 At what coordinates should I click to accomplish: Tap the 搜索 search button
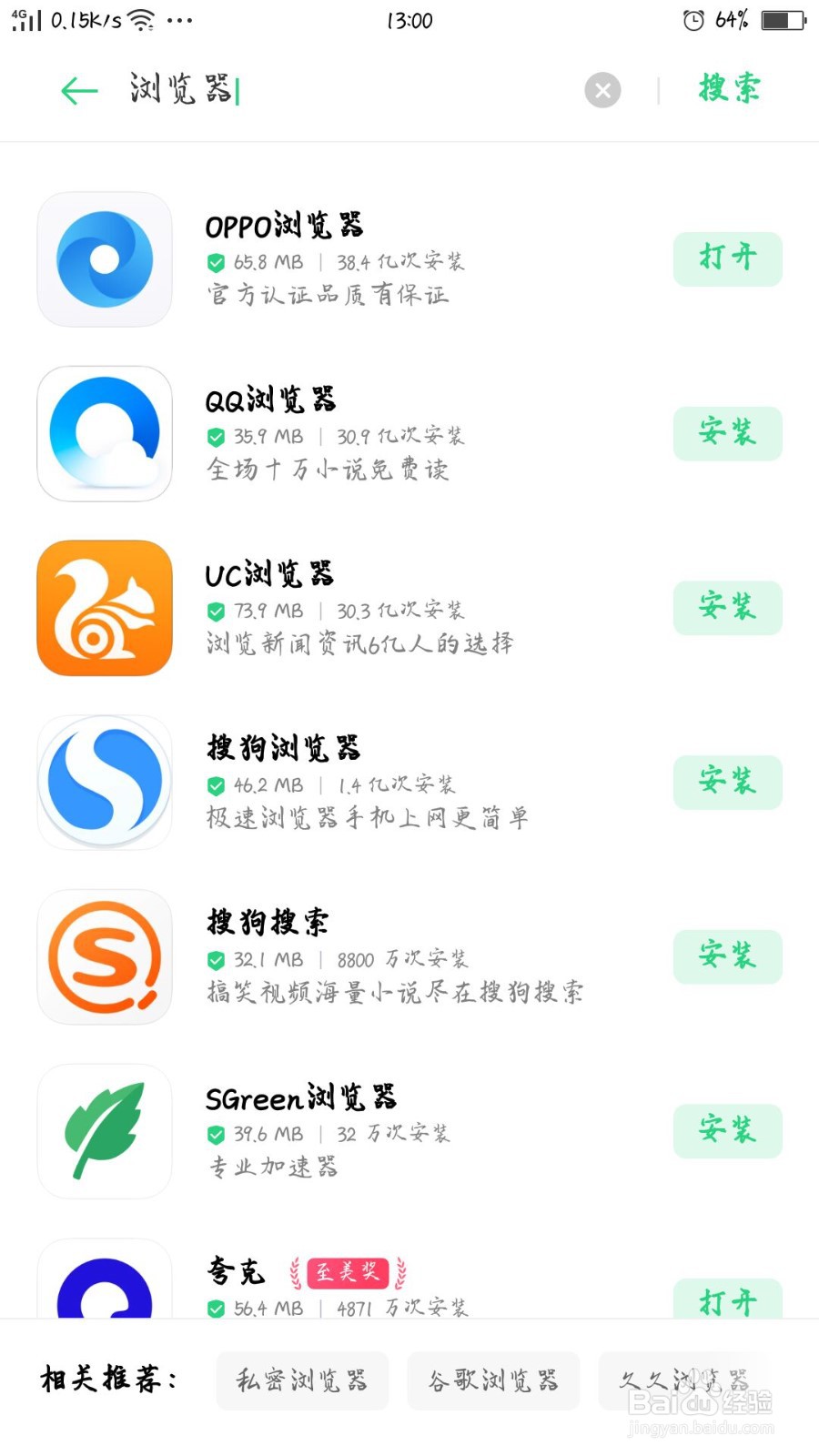tap(729, 89)
